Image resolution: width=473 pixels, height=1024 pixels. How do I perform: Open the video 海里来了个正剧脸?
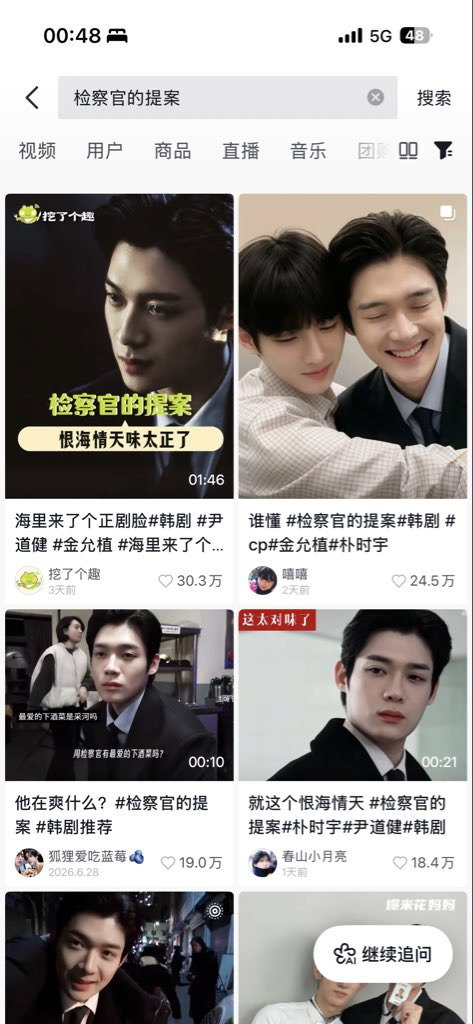[119, 346]
